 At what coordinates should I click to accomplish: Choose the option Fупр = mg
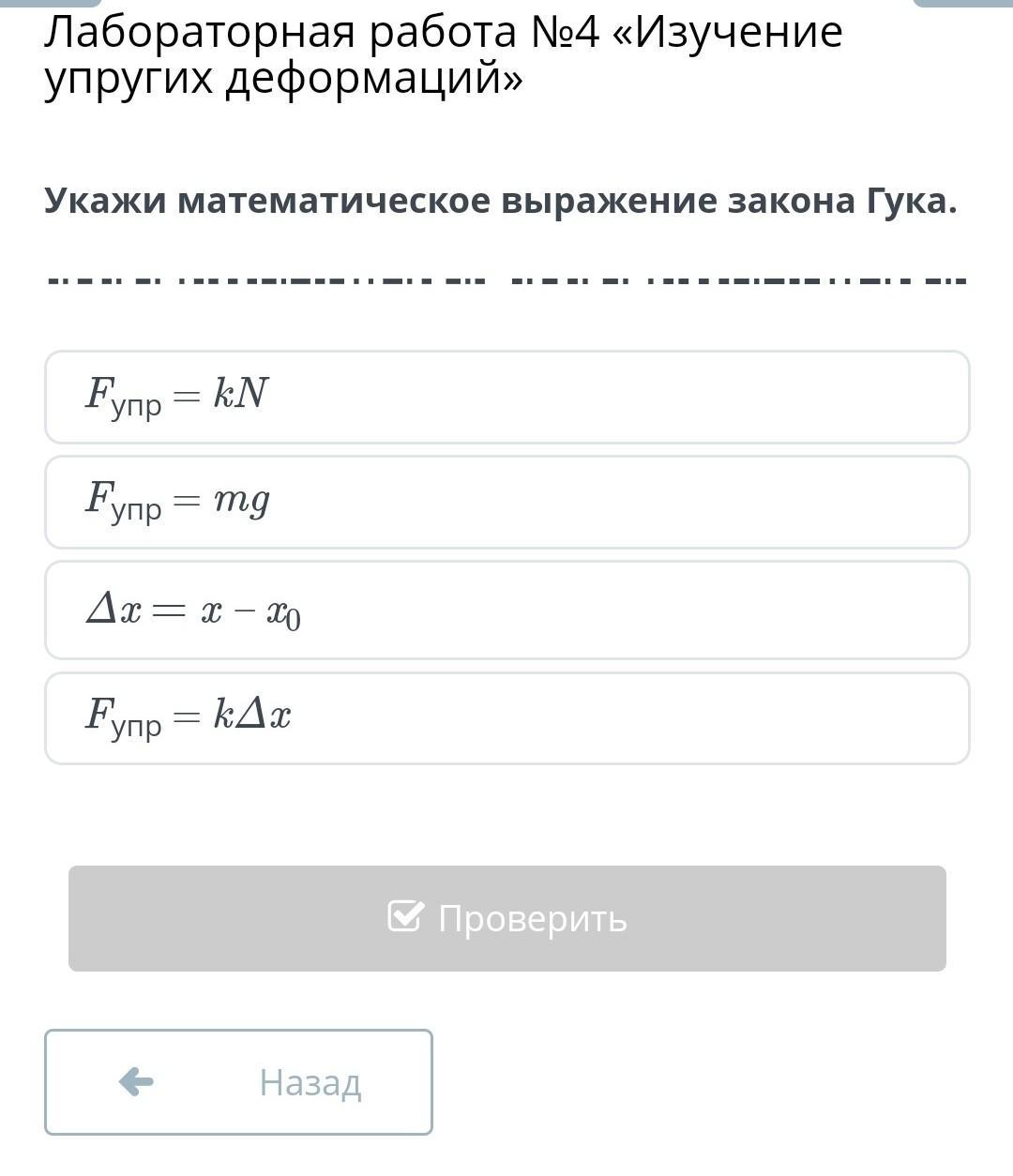(x=506, y=502)
